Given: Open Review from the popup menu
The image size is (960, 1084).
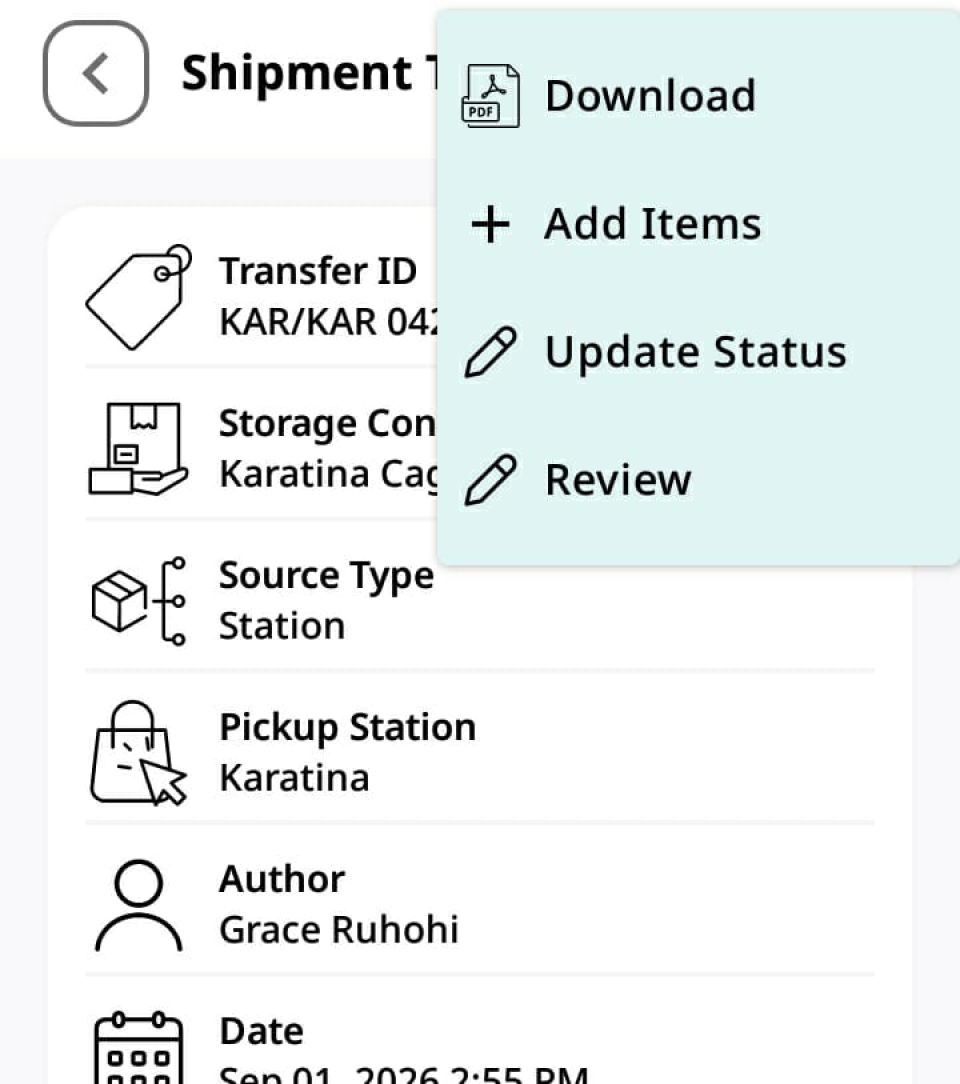Looking at the screenshot, I should (x=698, y=480).
